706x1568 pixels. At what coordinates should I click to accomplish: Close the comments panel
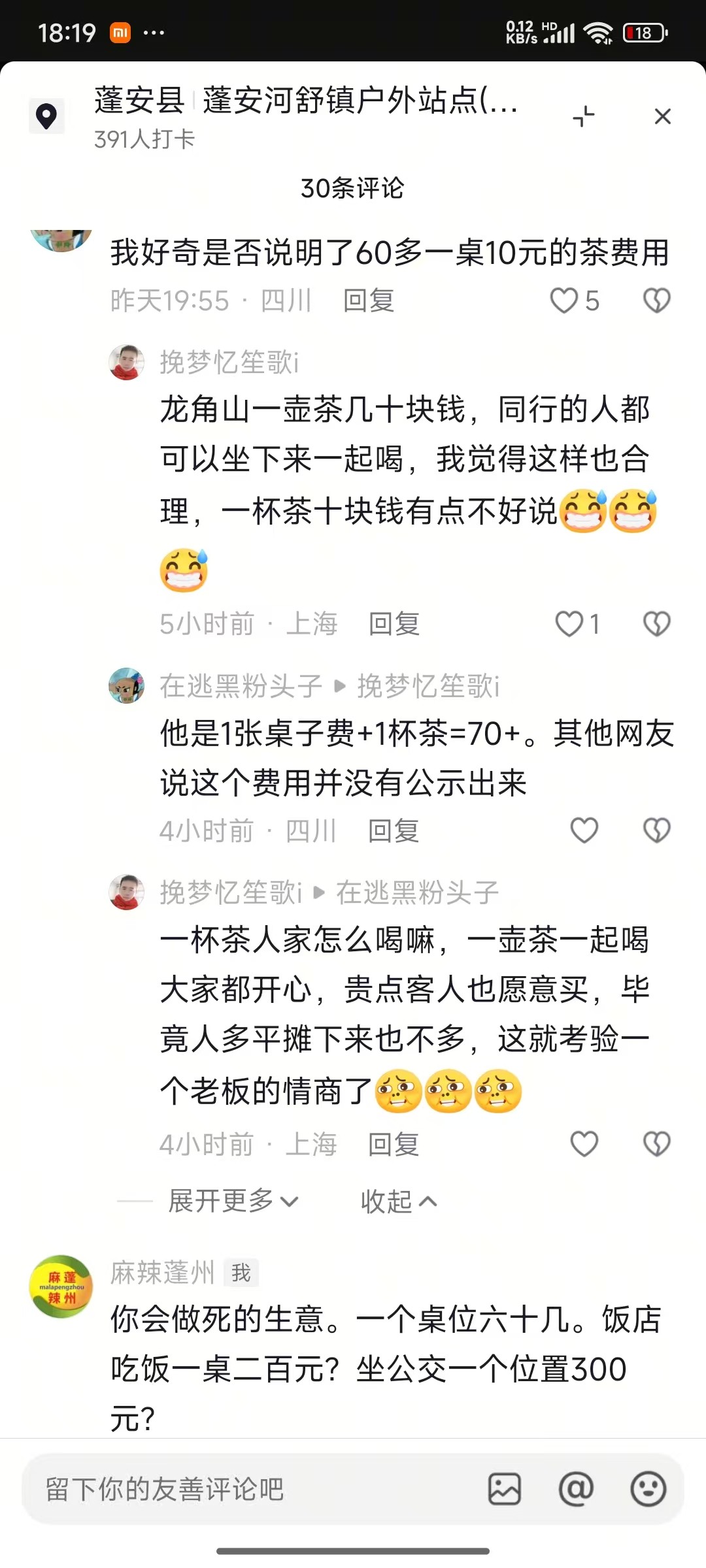(x=662, y=117)
